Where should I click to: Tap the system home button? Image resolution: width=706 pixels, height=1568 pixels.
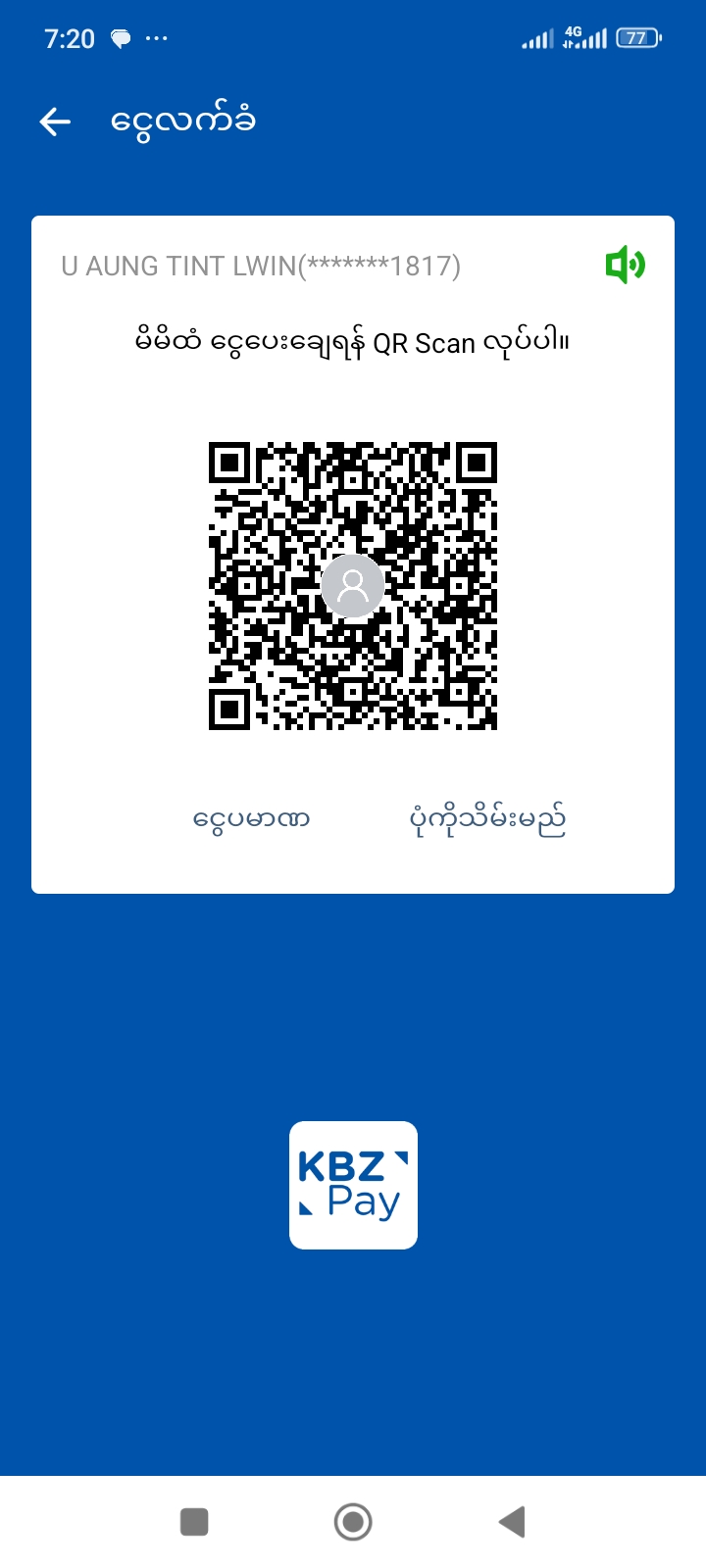353,1522
